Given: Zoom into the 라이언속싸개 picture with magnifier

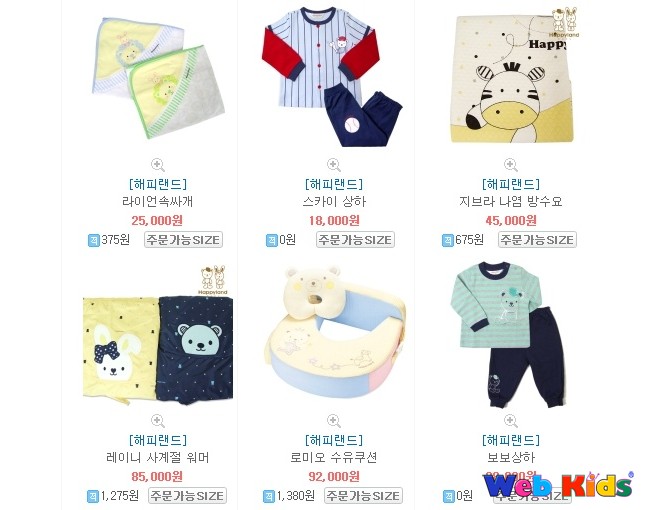Looking at the screenshot, I should [157, 164].
